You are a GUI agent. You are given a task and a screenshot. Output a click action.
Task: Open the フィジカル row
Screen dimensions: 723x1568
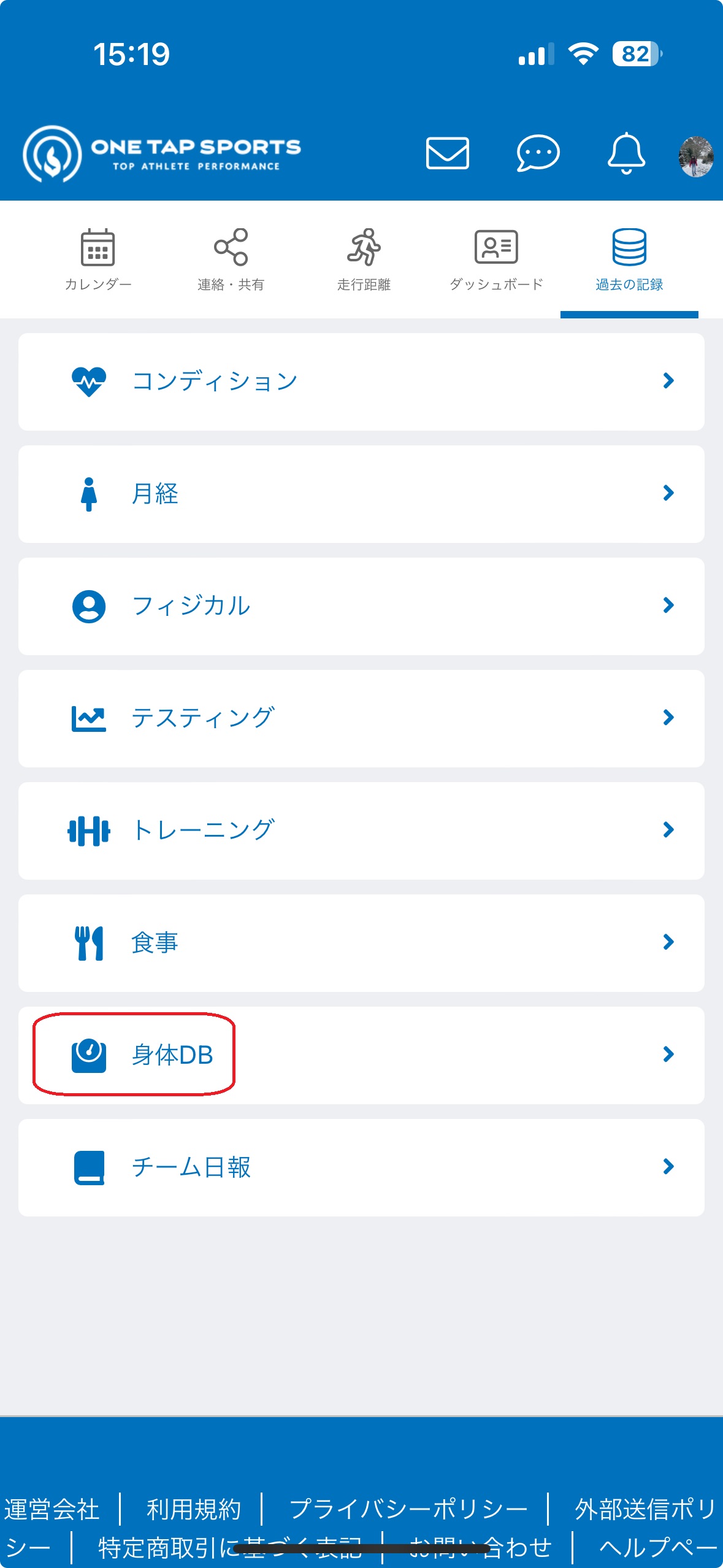361,606
